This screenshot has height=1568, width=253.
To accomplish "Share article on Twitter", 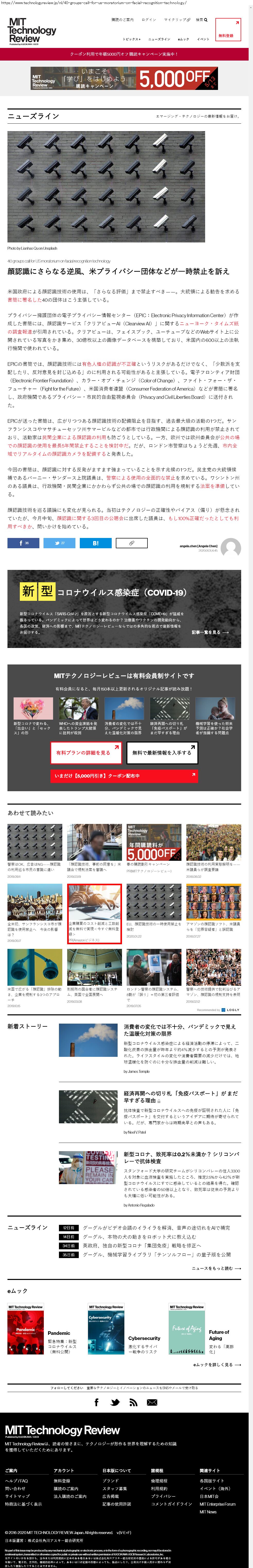I will point(59,543).
